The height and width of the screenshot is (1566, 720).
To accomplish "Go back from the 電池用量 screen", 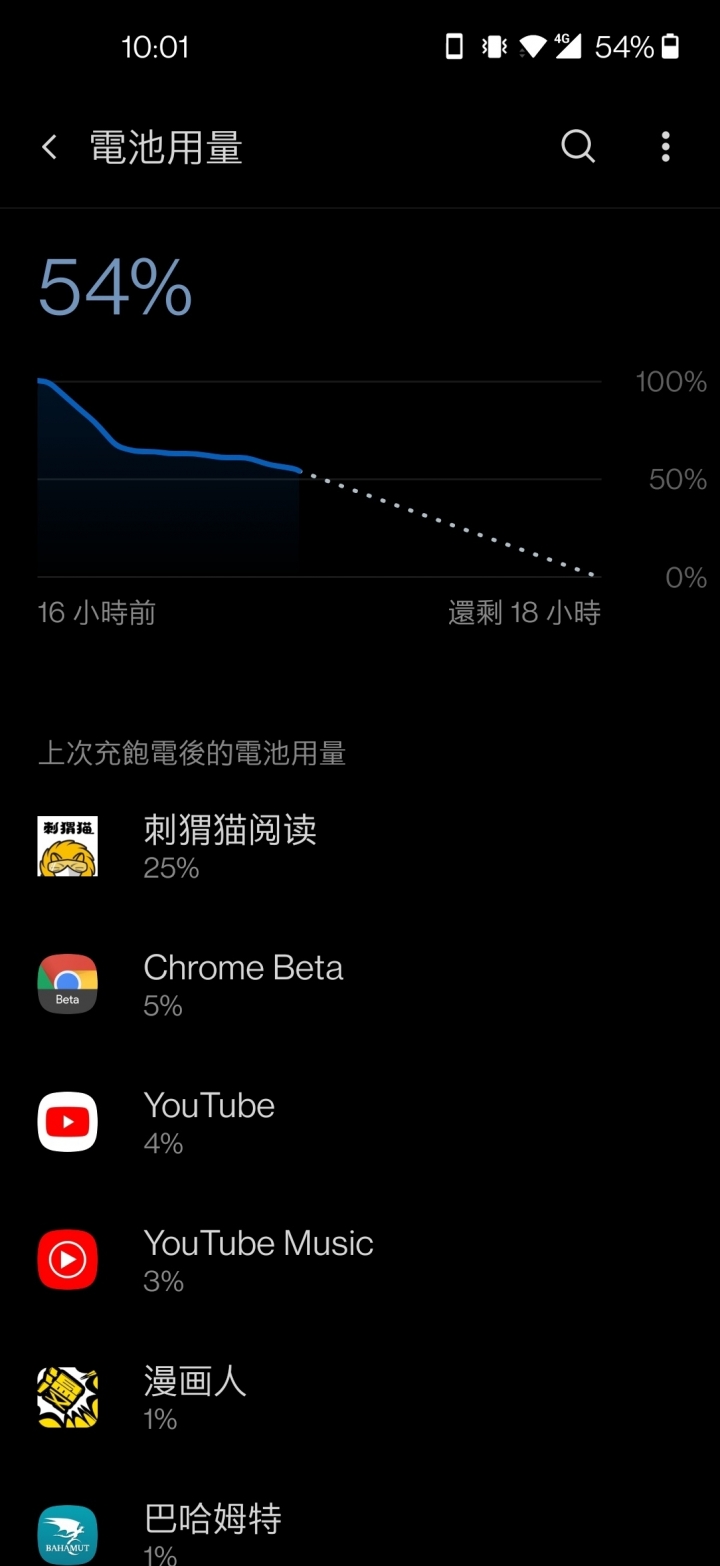I will (x=49, y=148).
